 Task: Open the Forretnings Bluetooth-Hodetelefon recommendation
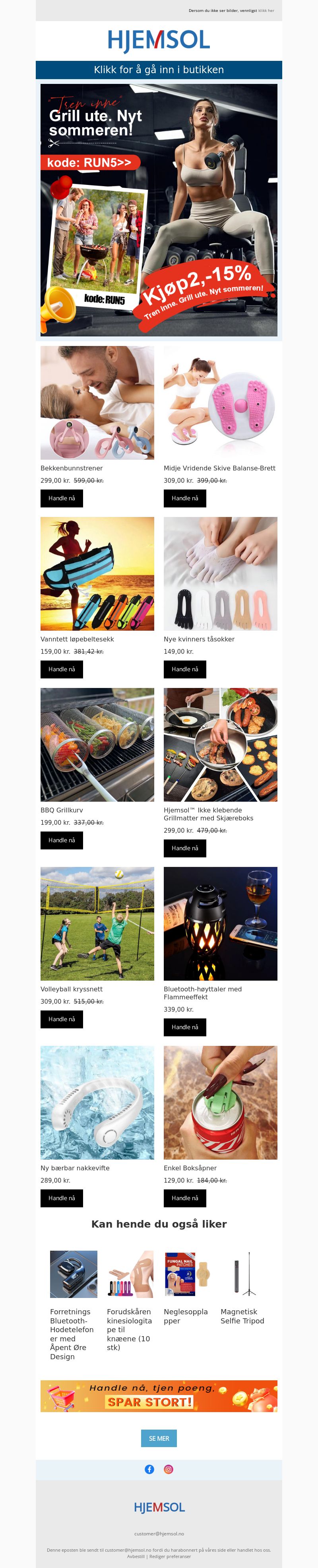point(74,1275)
